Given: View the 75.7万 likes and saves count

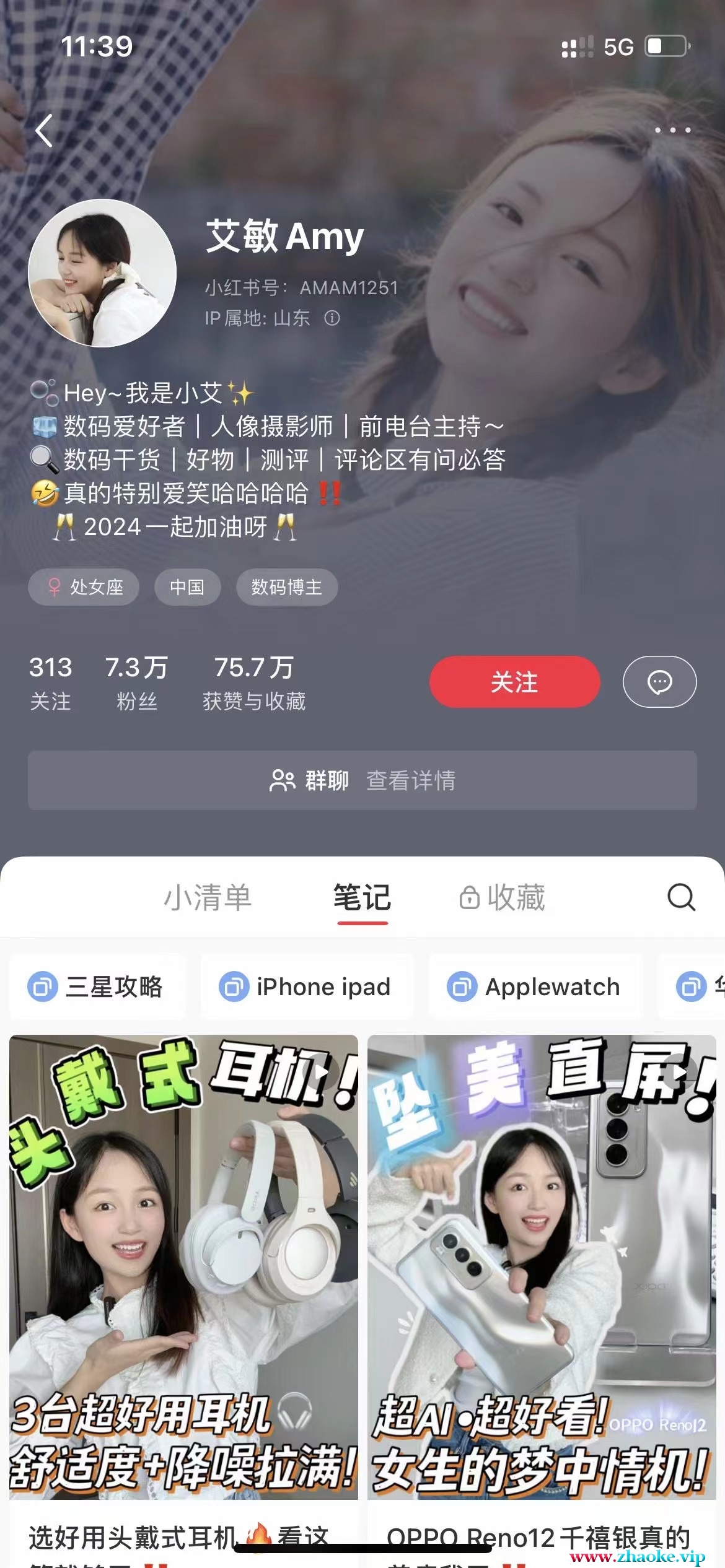Looking at the screenshot, I should [x=253, y=682].
